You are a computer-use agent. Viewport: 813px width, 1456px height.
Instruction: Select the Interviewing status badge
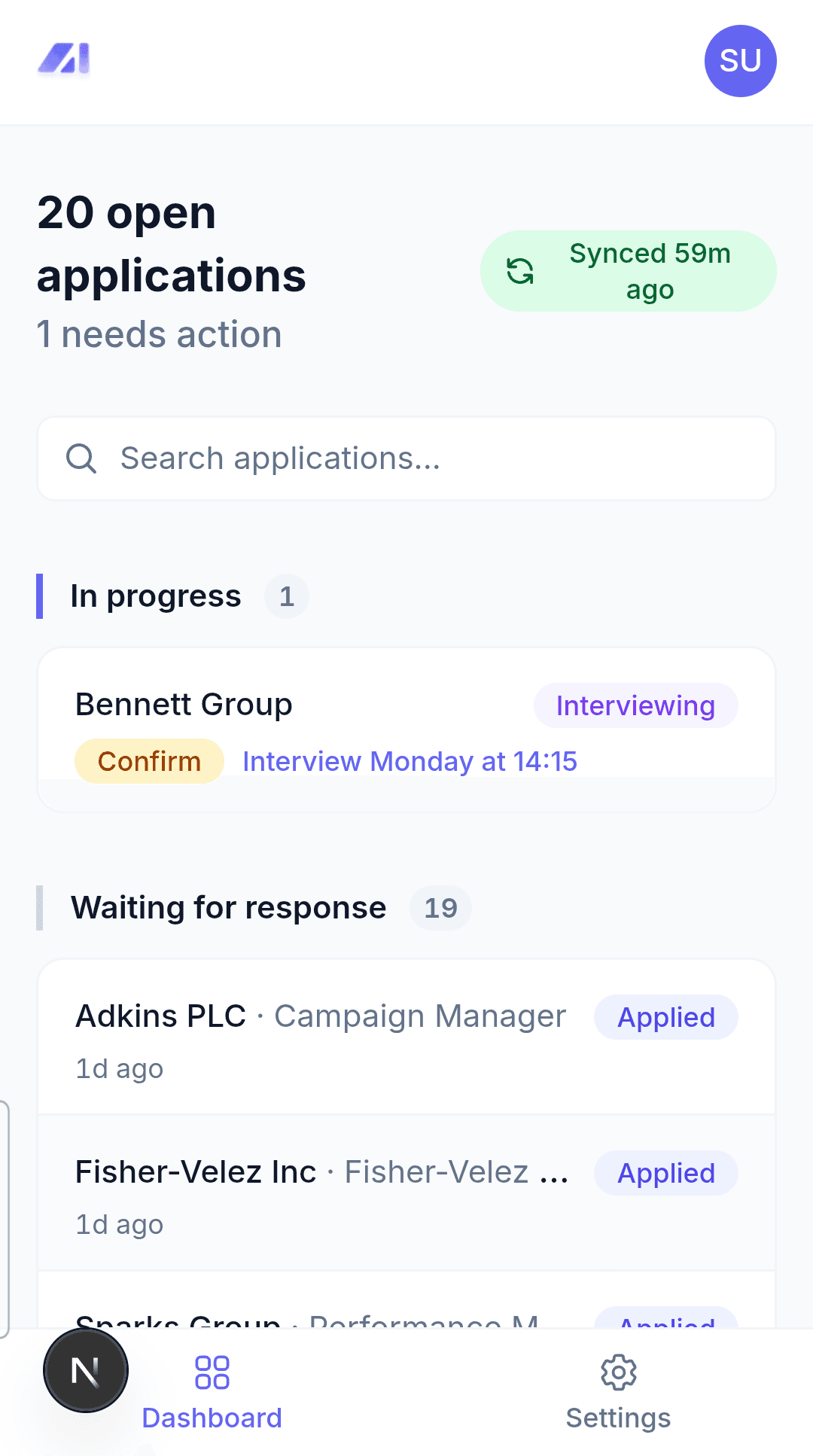tap(635, 705)
